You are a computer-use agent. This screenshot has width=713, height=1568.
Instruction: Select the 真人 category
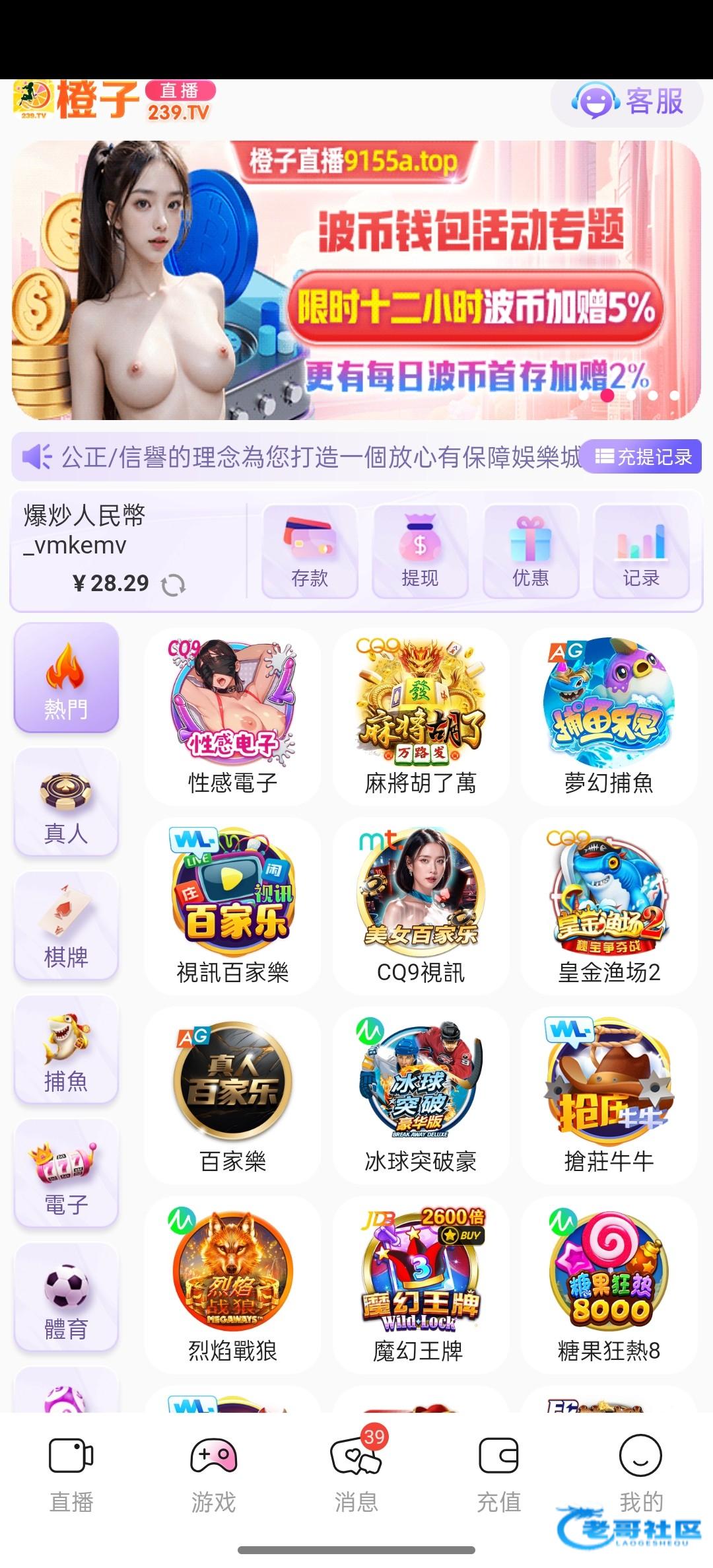(66, 802)
